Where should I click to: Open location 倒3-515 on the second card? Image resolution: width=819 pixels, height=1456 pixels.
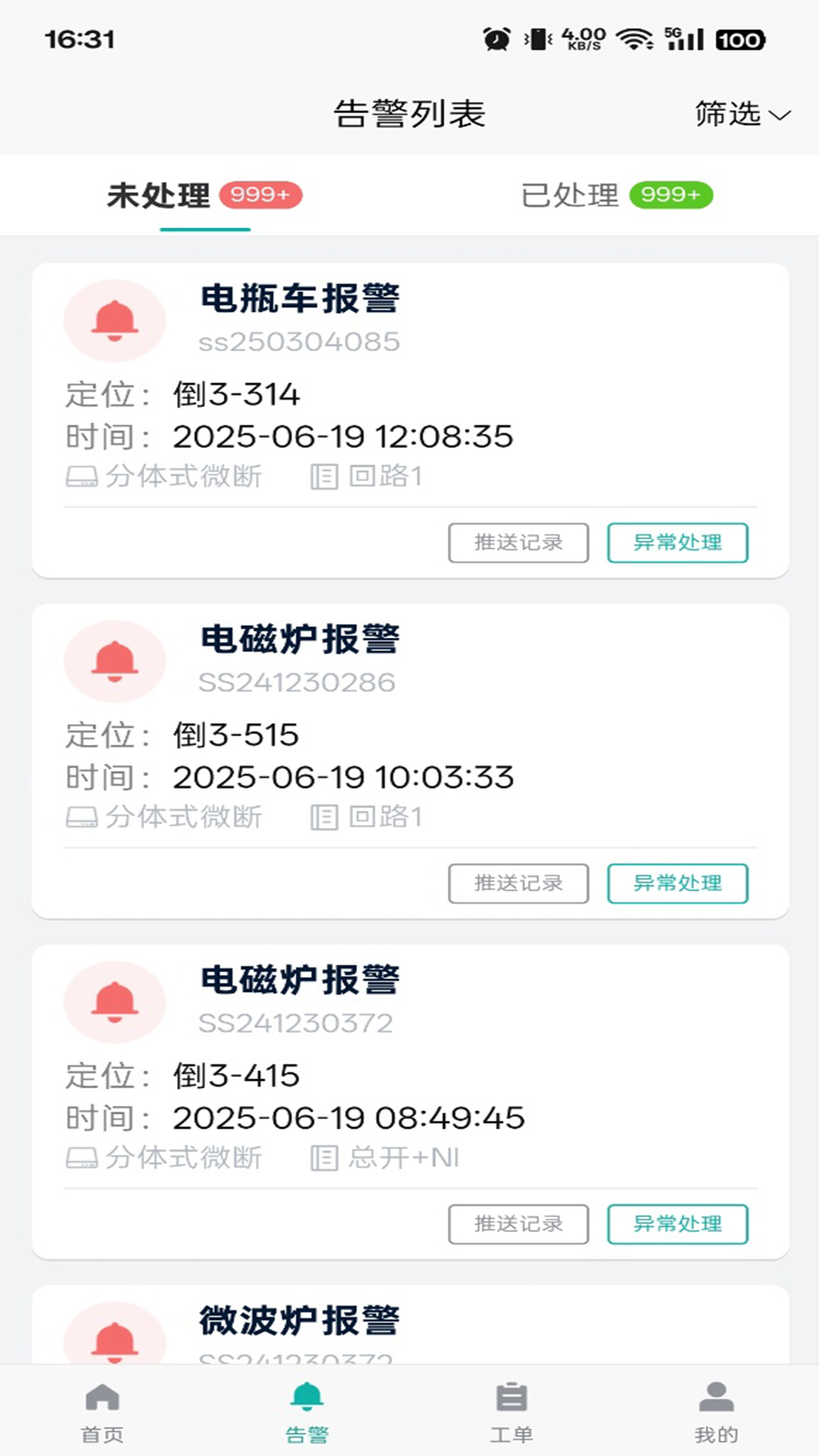(x=235, y=734)
